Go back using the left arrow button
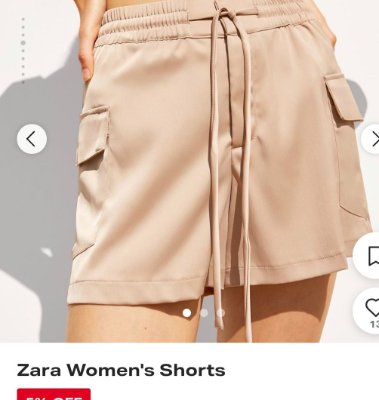 click(32, 139)
